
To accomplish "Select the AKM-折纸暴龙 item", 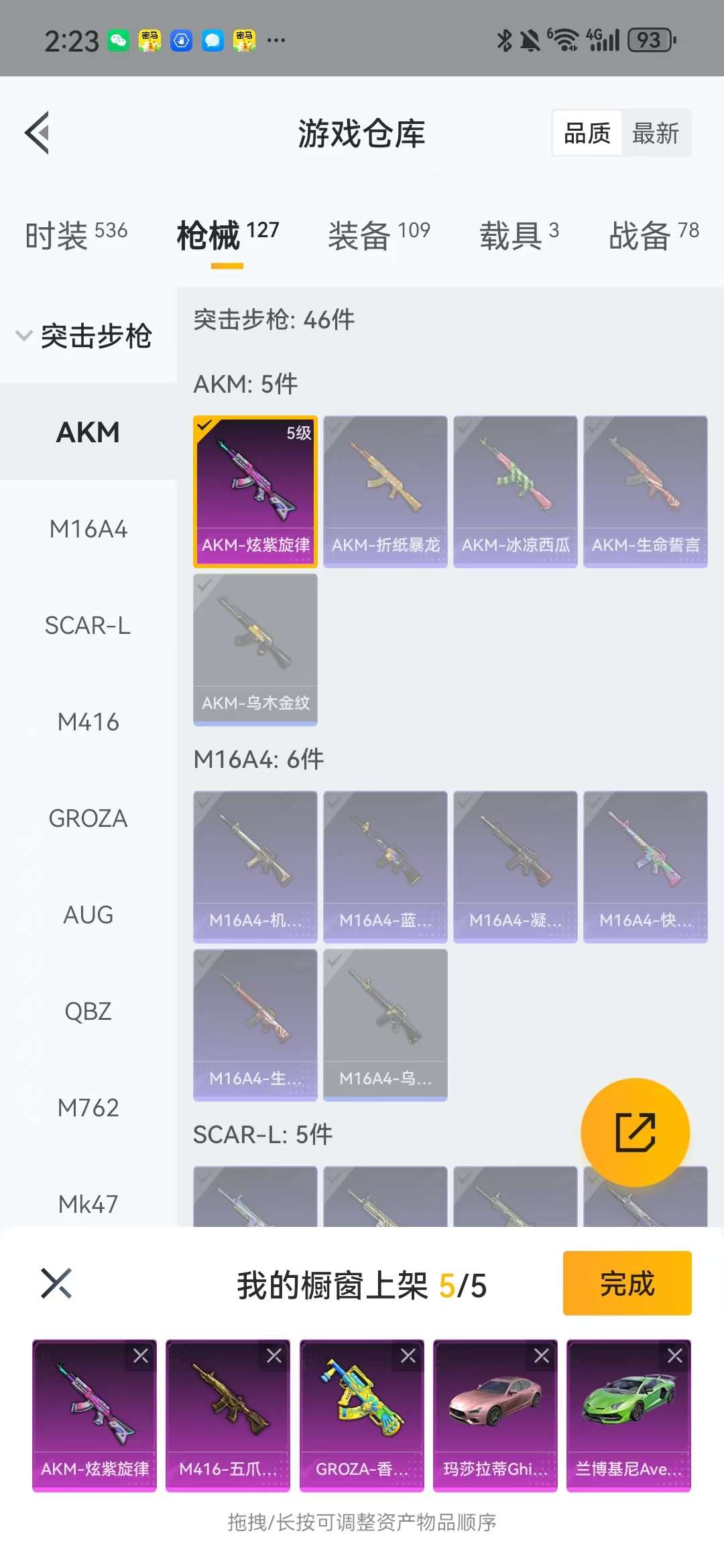I will coord(385,491).
